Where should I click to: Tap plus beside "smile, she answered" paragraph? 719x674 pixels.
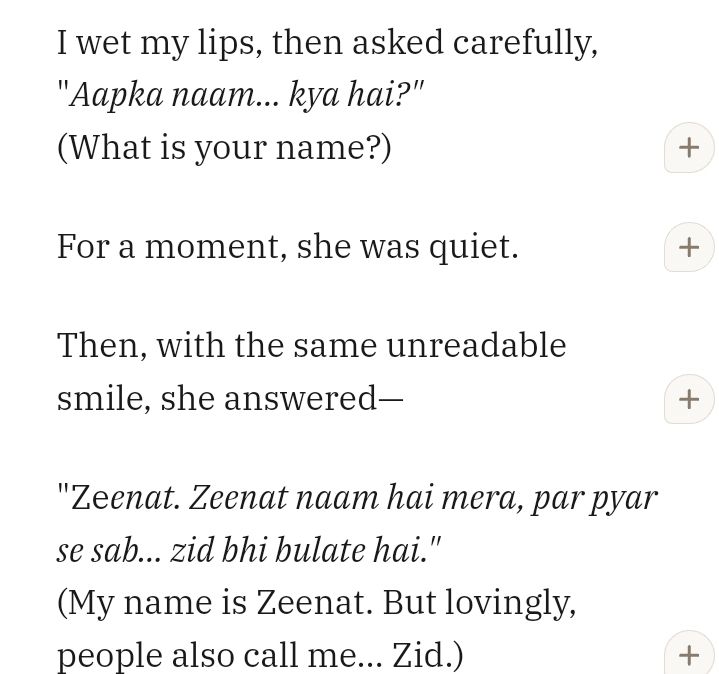pos(689,399)
